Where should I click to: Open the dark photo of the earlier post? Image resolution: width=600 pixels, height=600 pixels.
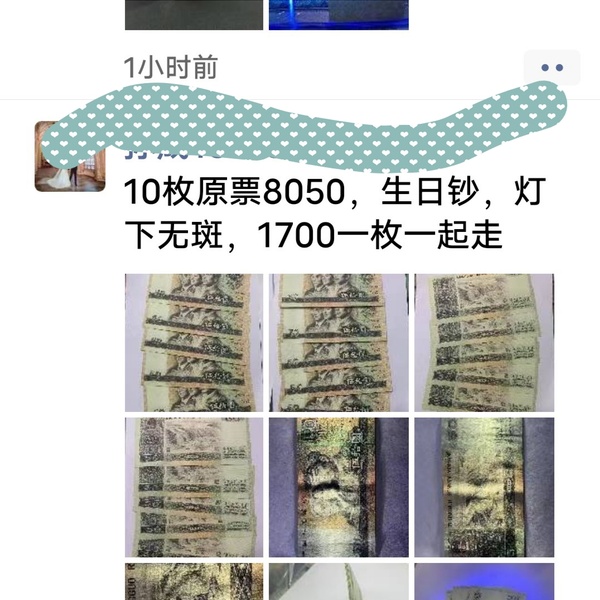point(194,14)
